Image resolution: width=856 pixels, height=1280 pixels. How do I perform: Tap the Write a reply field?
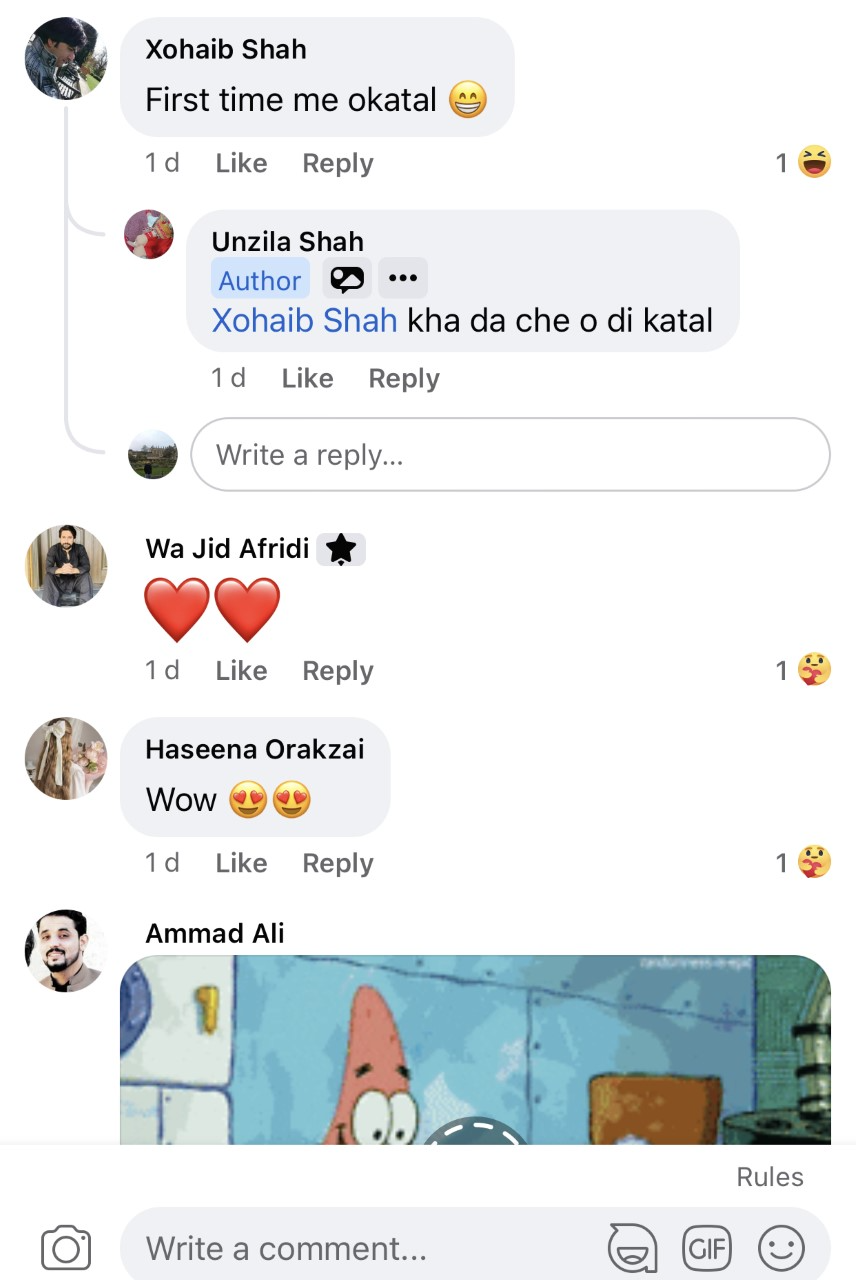click(510, 455)
